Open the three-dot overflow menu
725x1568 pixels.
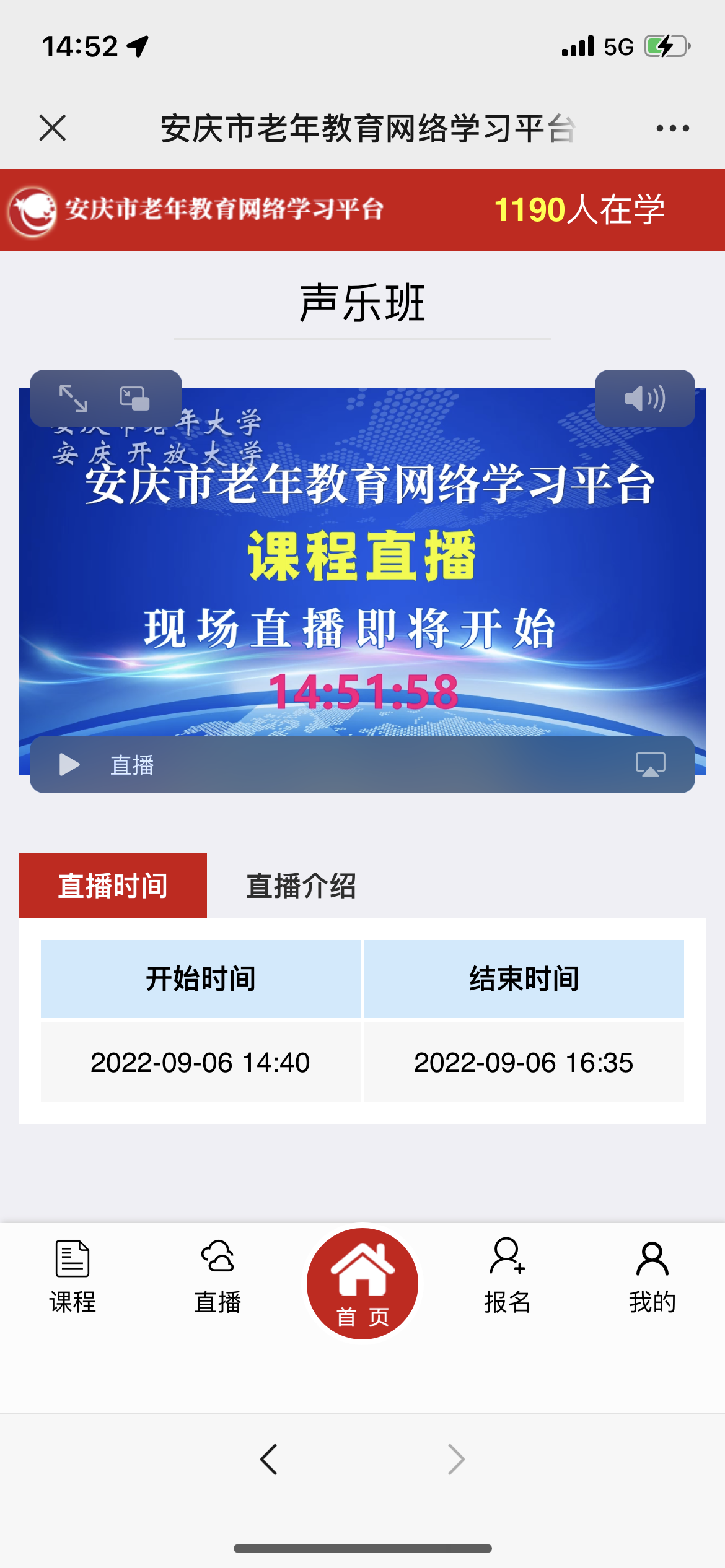pos(672,128)
